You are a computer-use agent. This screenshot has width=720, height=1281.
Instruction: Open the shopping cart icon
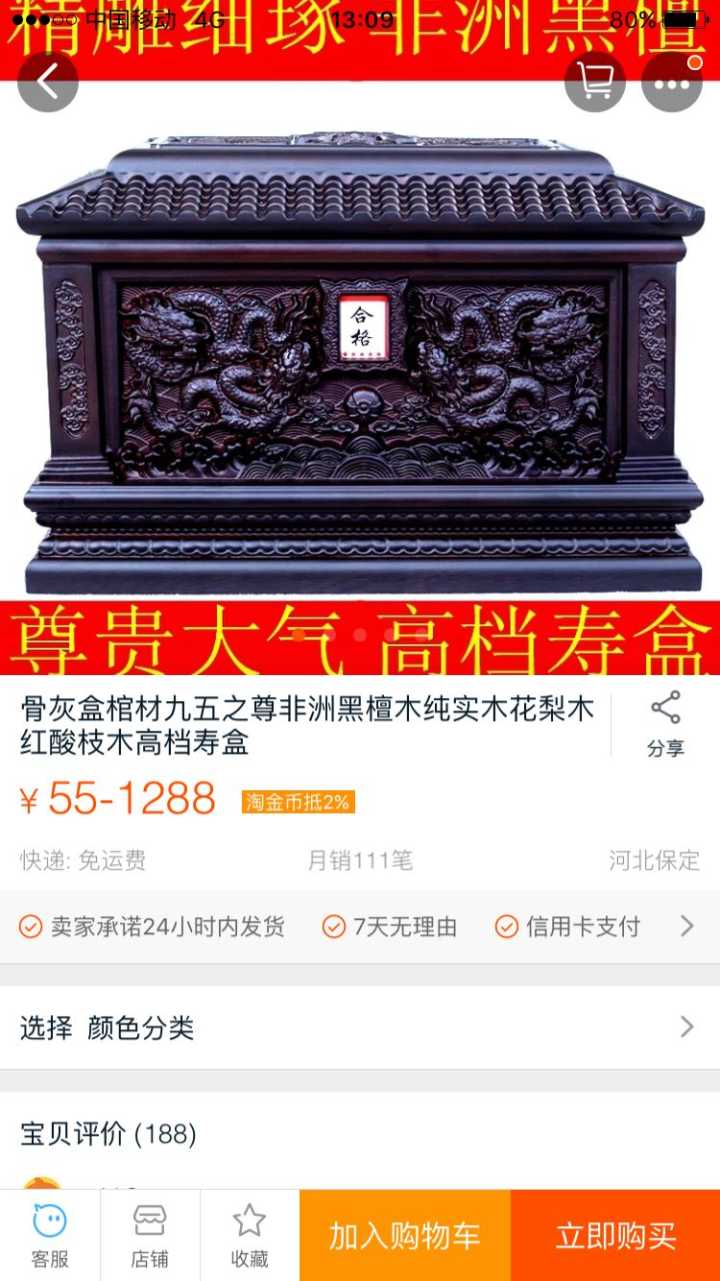coord(595,82)
